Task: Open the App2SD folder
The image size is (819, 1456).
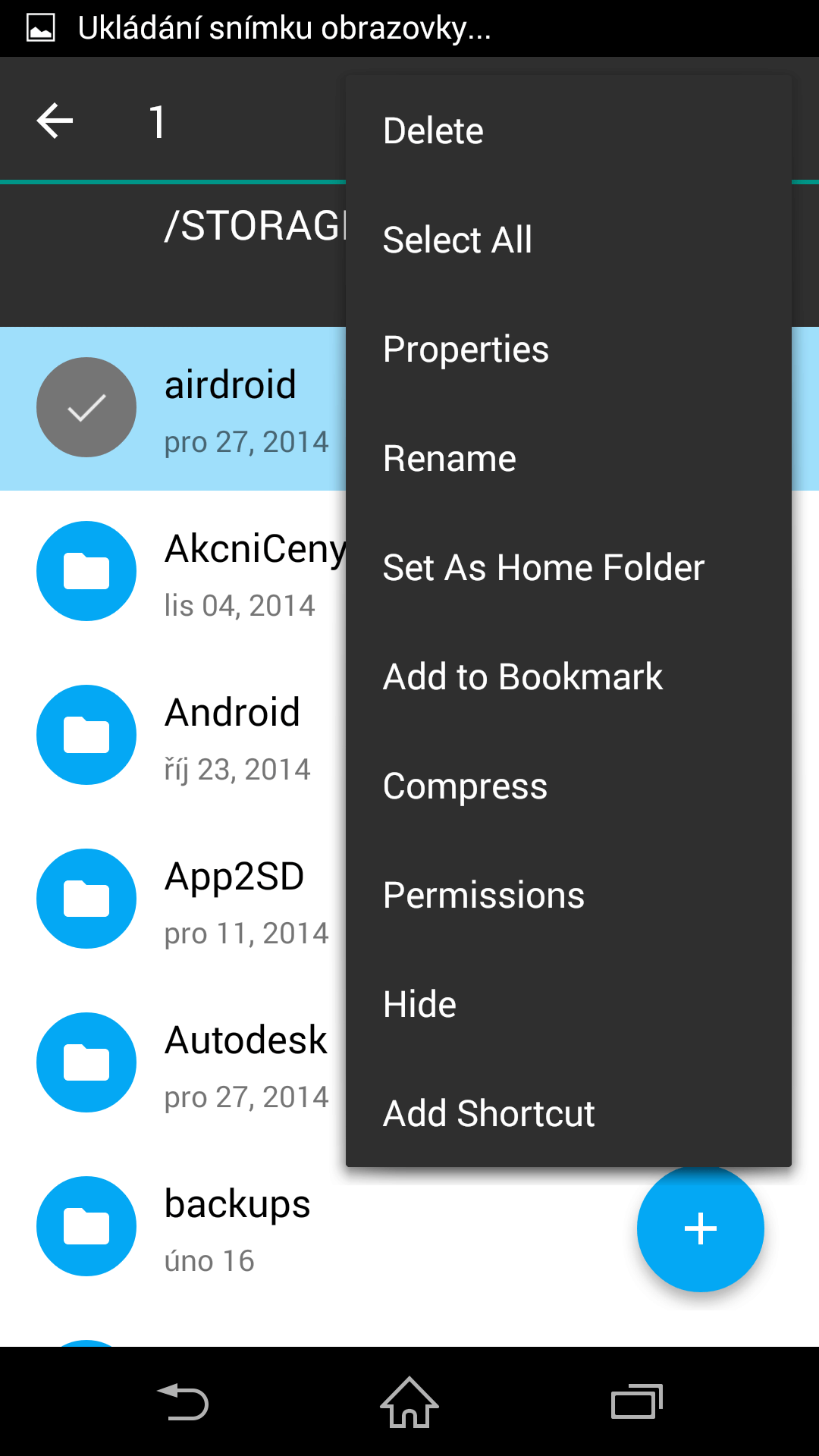Action: click(x=173, y=900)
